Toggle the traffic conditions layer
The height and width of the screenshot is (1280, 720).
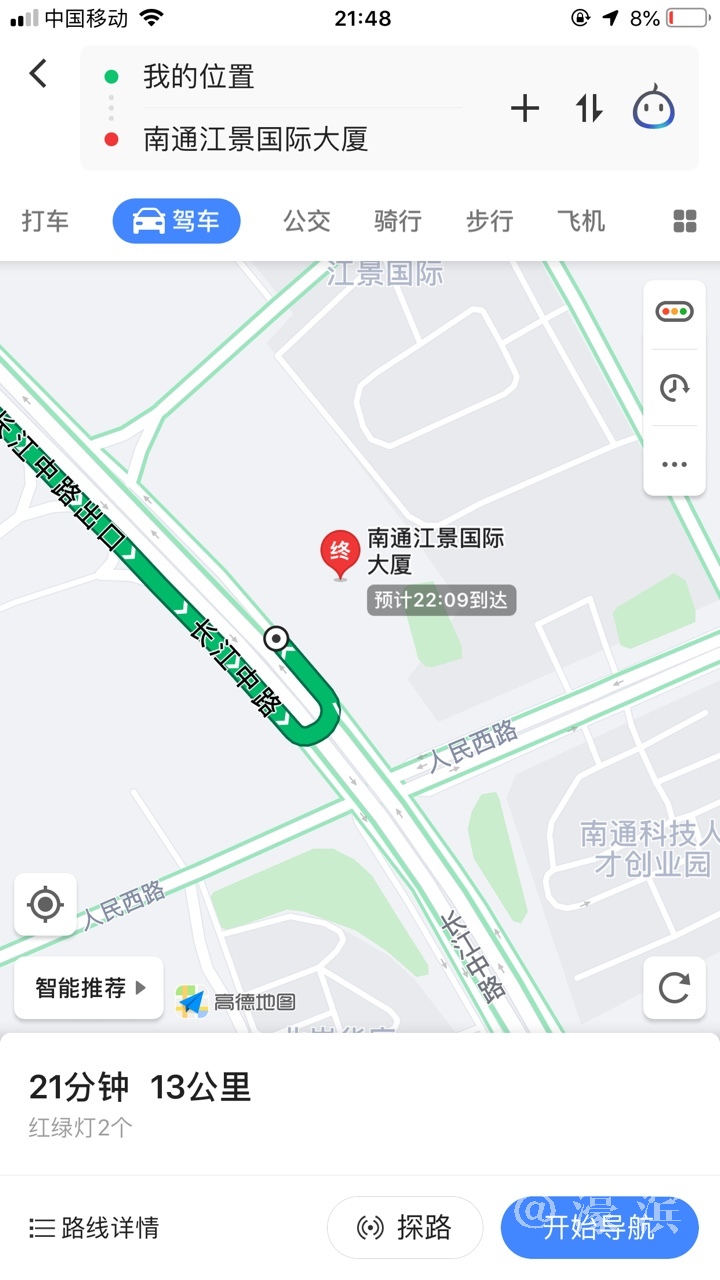(674, 312)
